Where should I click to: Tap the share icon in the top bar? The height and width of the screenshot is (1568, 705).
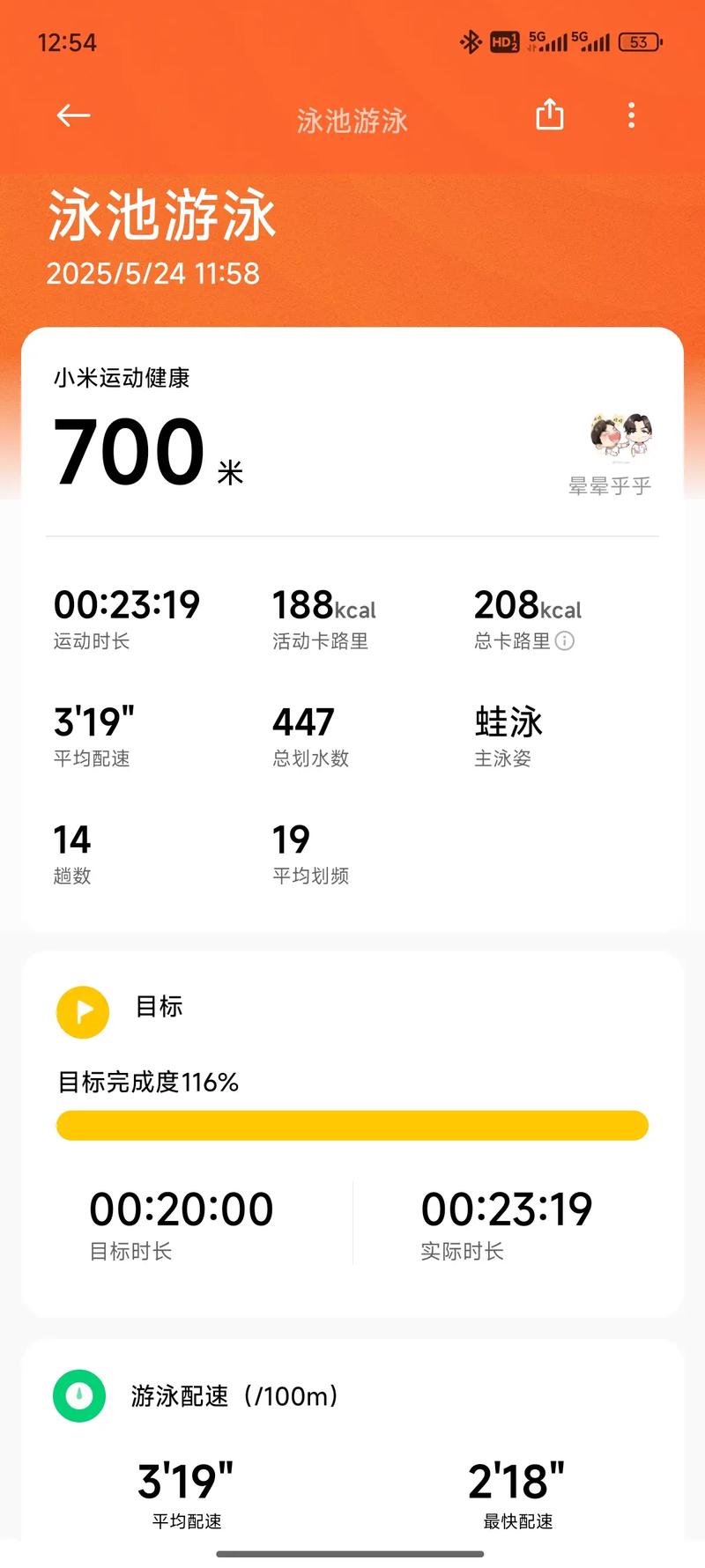[549, 115]
